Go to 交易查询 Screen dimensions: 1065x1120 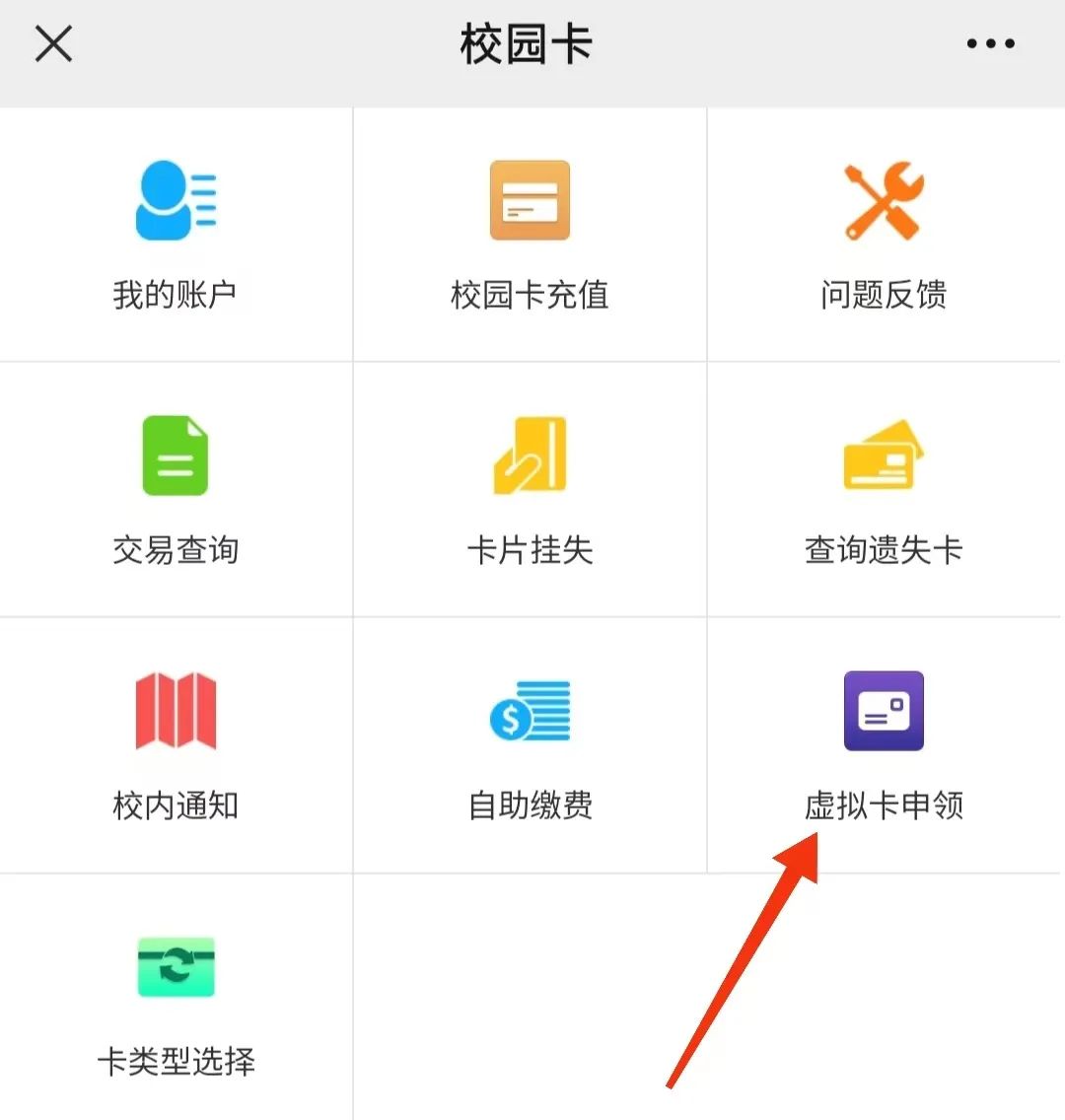coord(176,490)
